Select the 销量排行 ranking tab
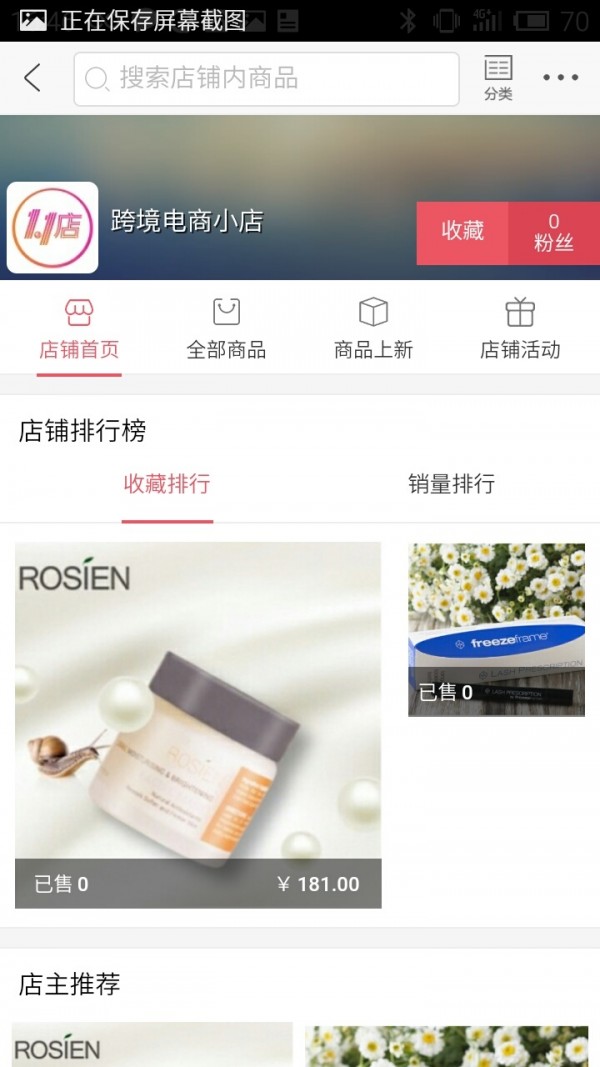600x1067 pixels. (x=451, y=485)
